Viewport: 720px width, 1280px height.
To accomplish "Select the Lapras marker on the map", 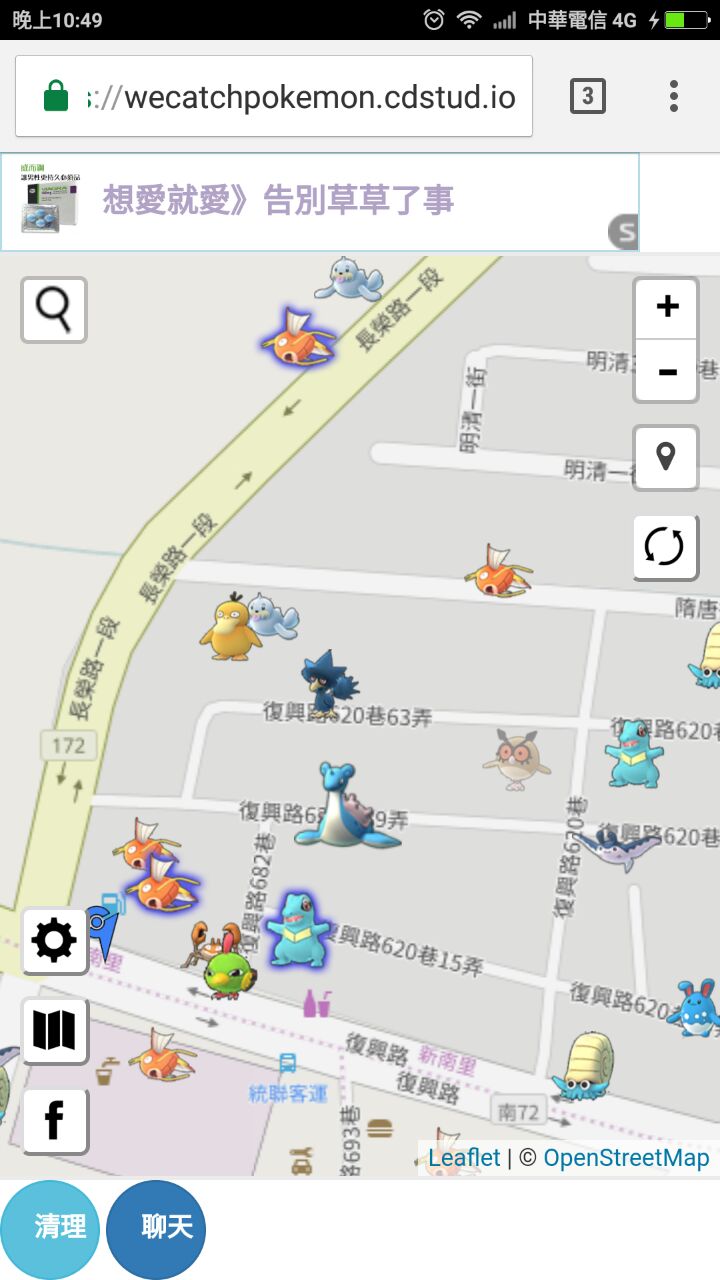I will (x=345, y=808).
